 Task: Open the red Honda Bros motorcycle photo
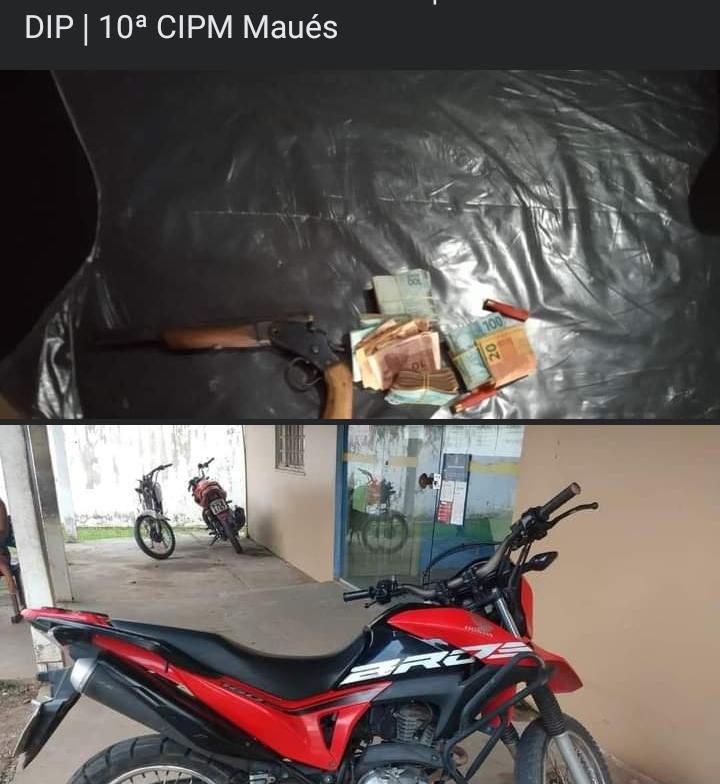coord(360,605)
